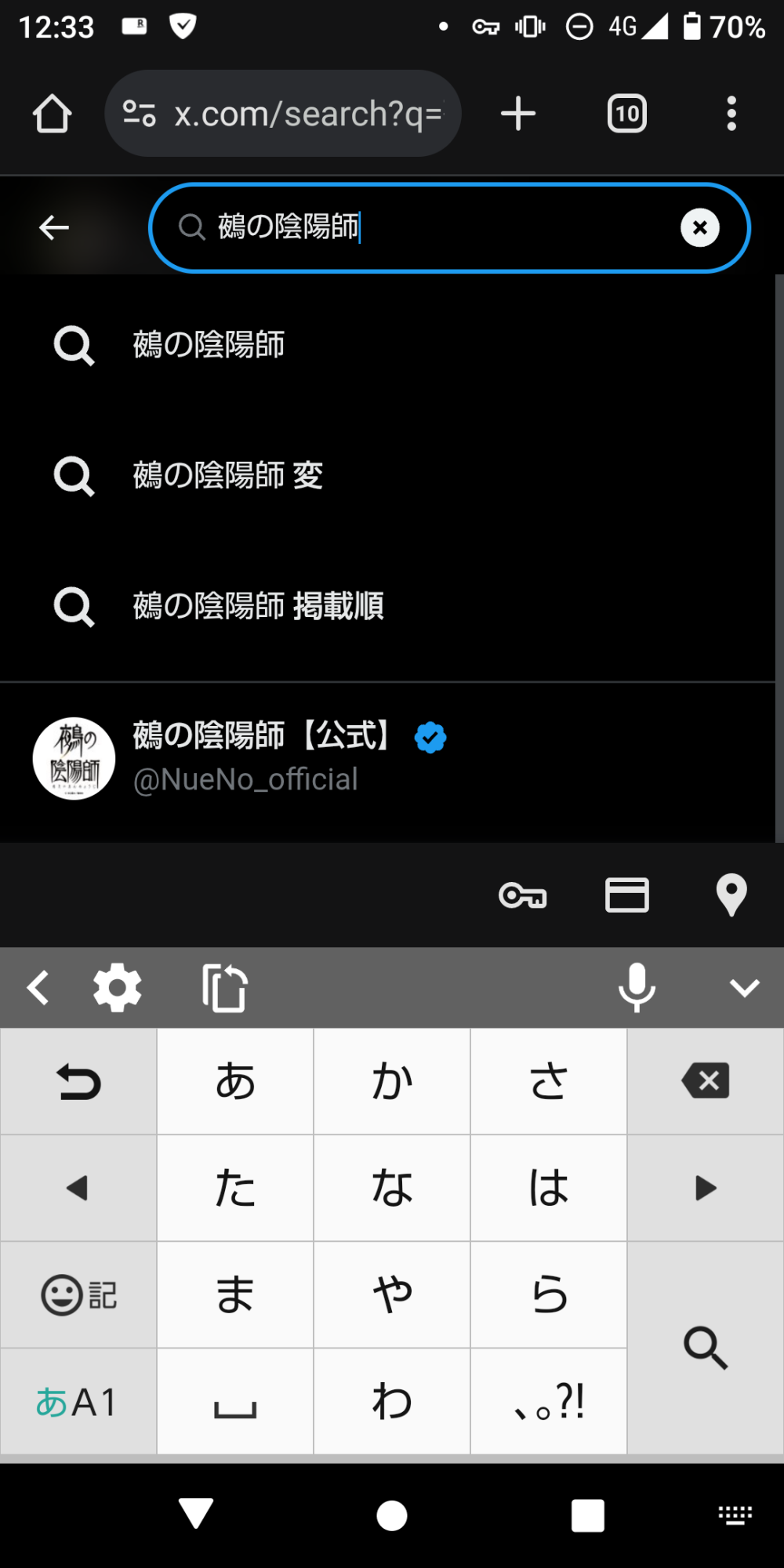Select the suggestion 鵺の陰陽師 変
Image resolution: width=784 pixels, height=1568 pixels.
point(387,476)
